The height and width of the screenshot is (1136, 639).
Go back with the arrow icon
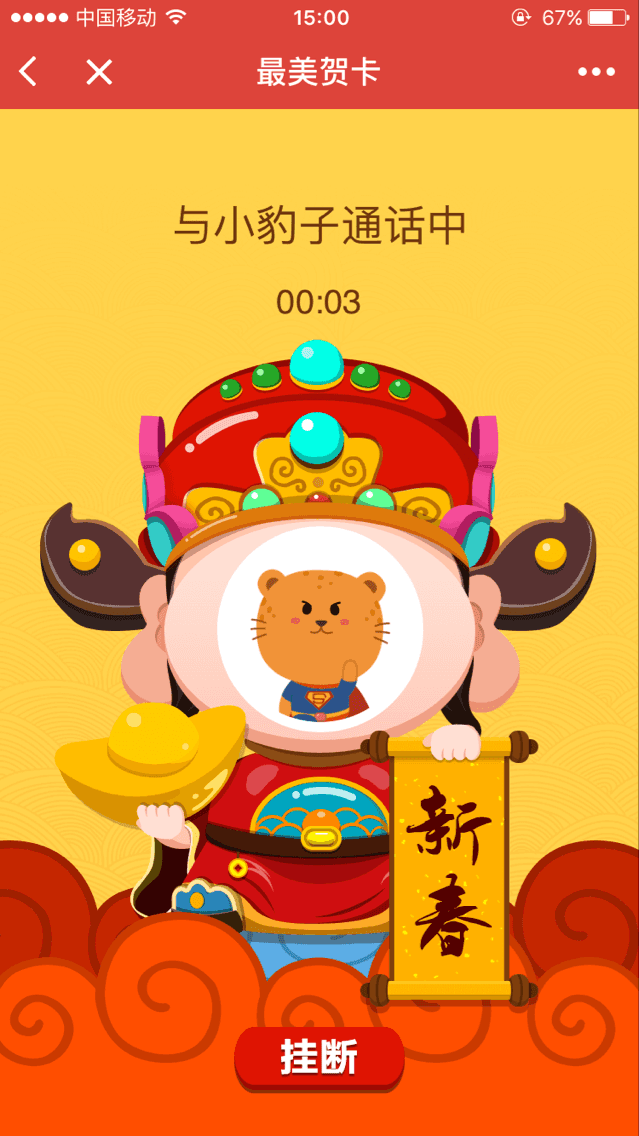pos(28,72)
